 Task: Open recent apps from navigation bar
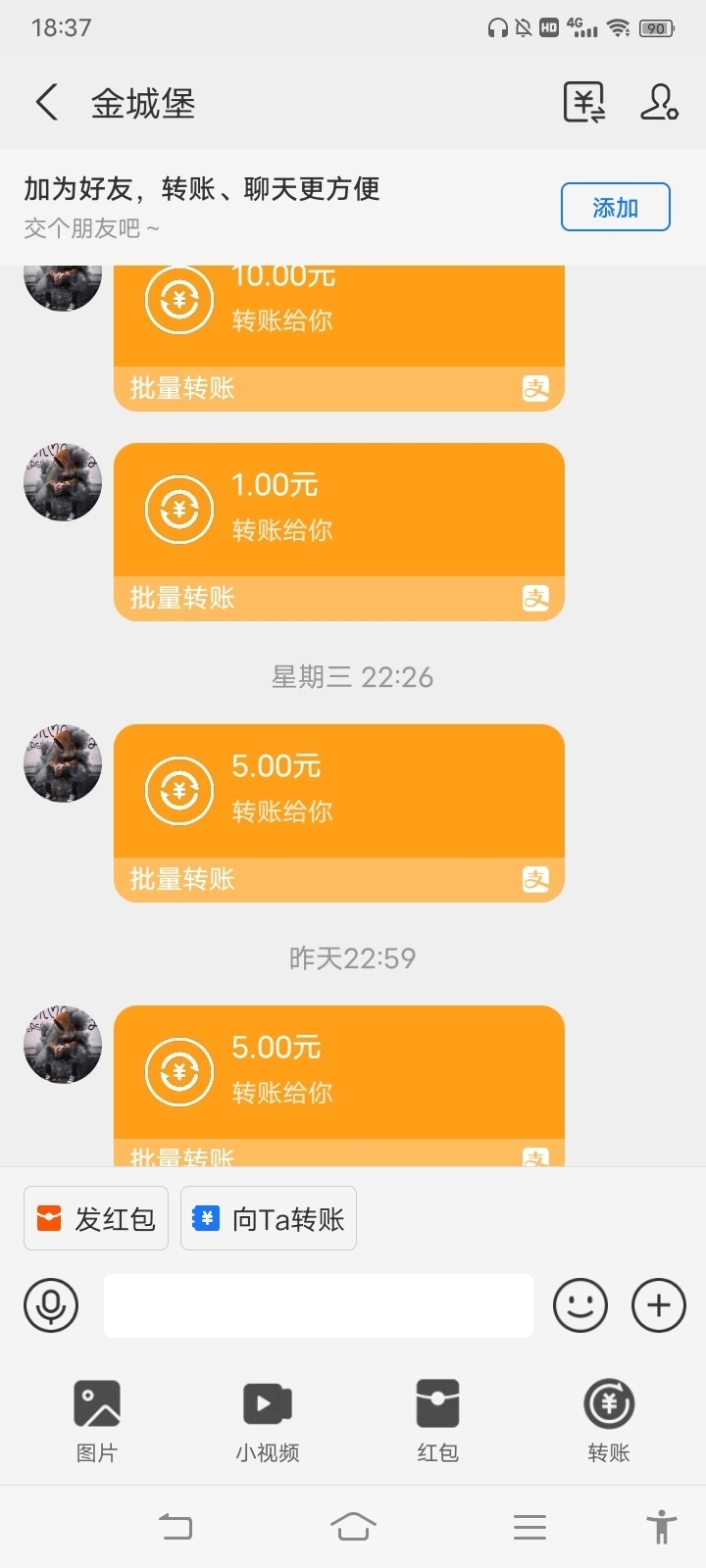(x=529, y=1527)
